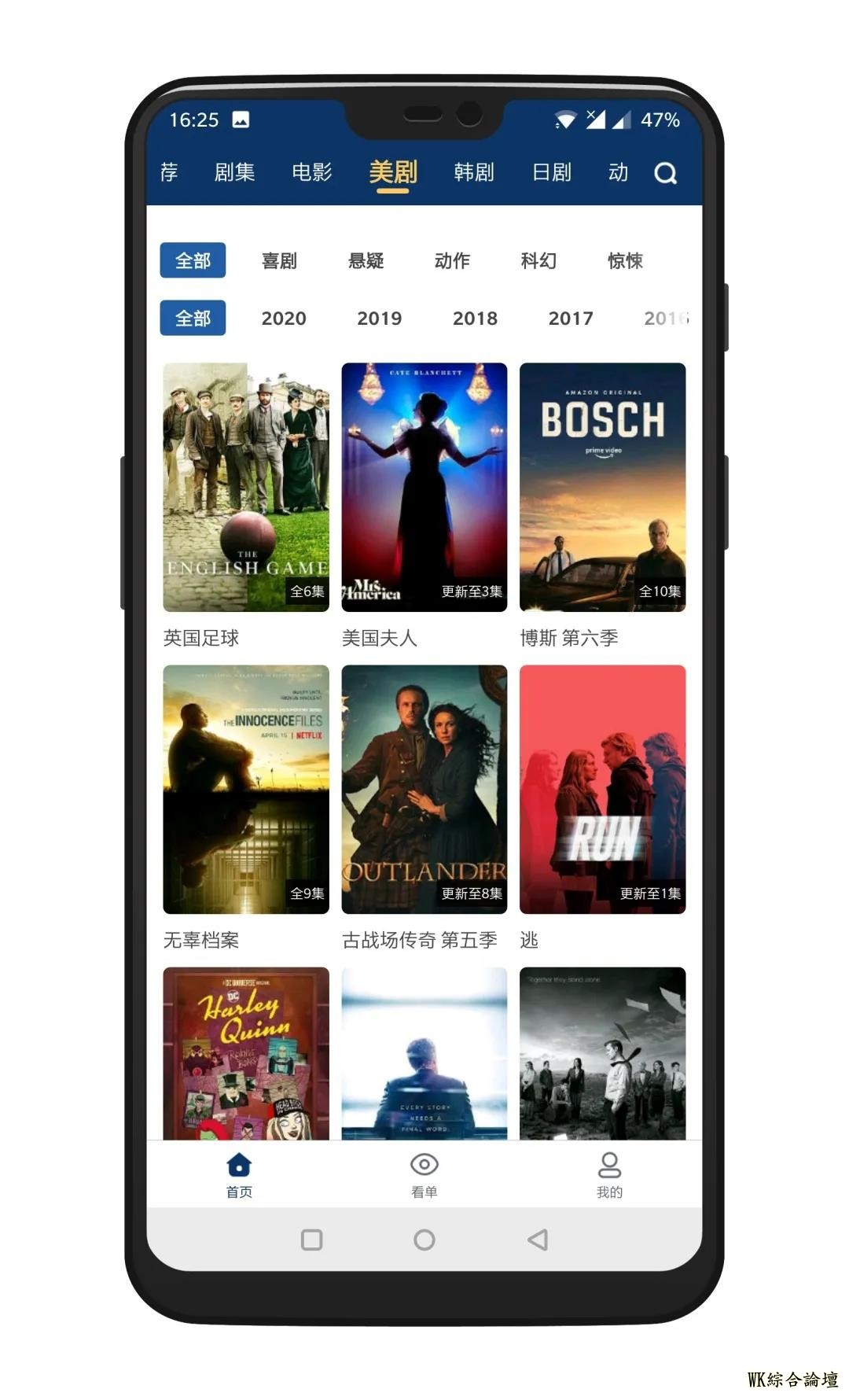Filter by the 喜剧 genre chip
The width and height of the screenshot is (849, 1400).
point(279,260)
